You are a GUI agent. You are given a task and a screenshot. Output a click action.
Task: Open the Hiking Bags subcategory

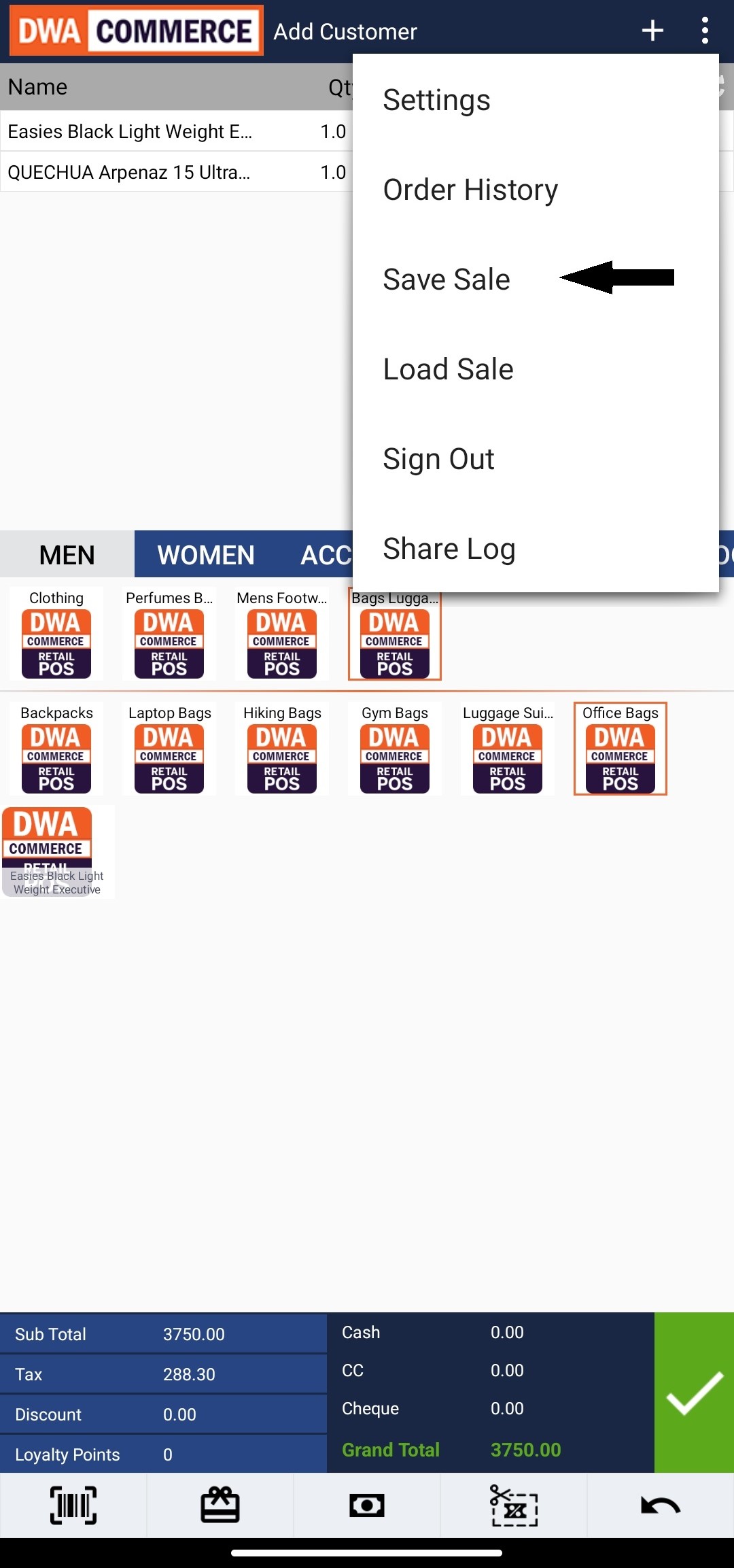point(282,749)
